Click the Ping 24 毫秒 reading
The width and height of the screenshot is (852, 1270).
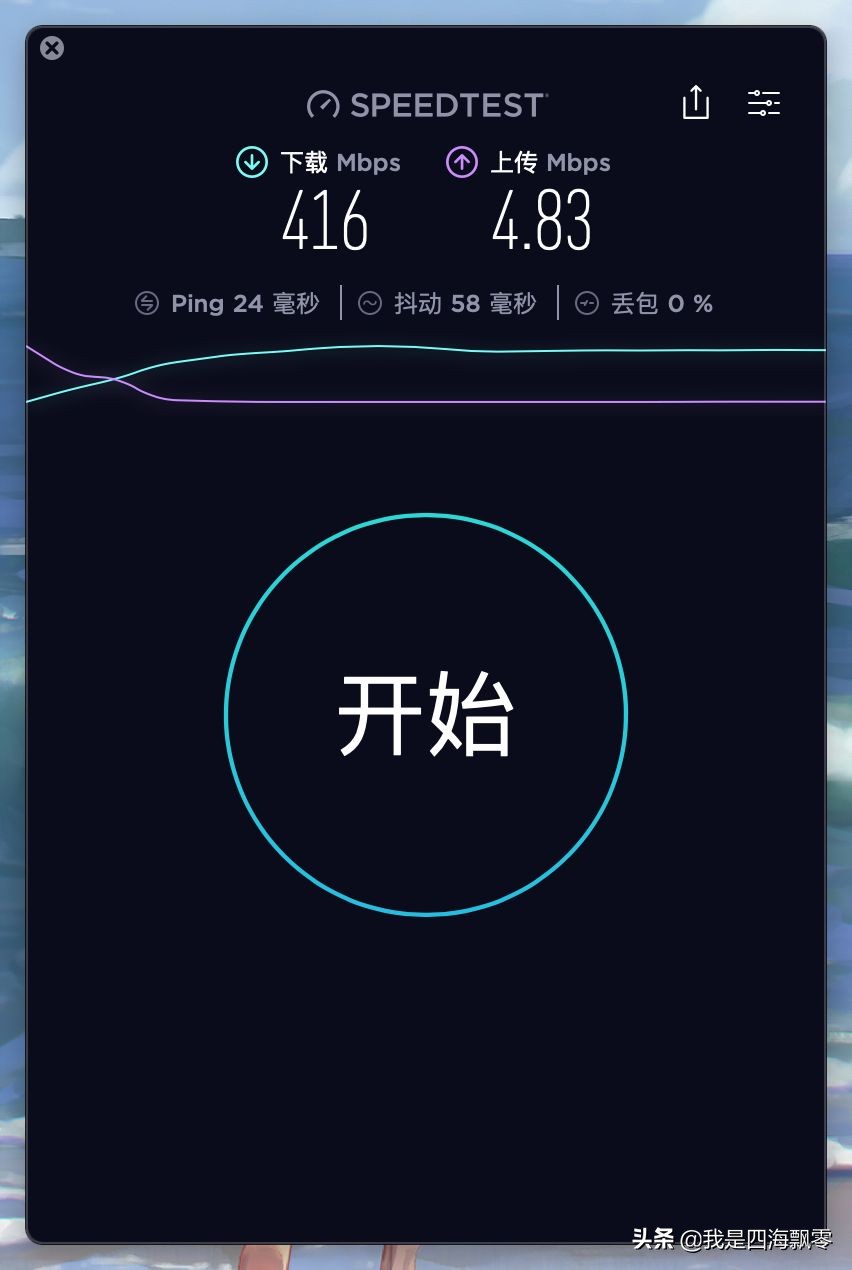[244, 303]
